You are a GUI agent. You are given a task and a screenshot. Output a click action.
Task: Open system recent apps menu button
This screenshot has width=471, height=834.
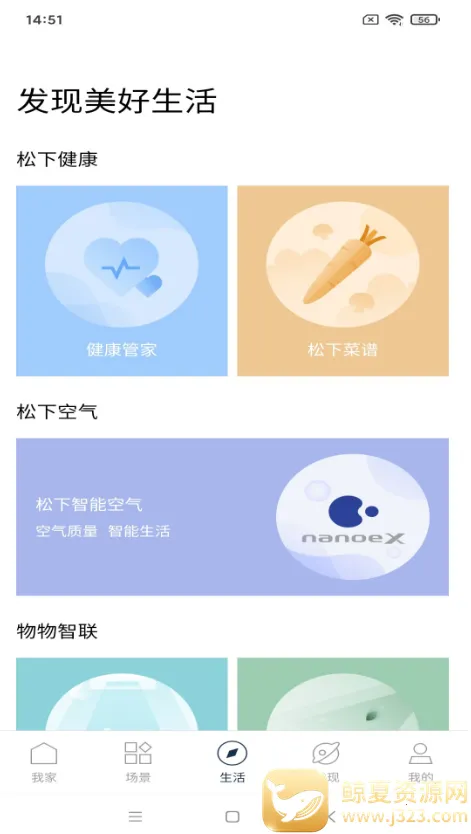tap(136, 816)
